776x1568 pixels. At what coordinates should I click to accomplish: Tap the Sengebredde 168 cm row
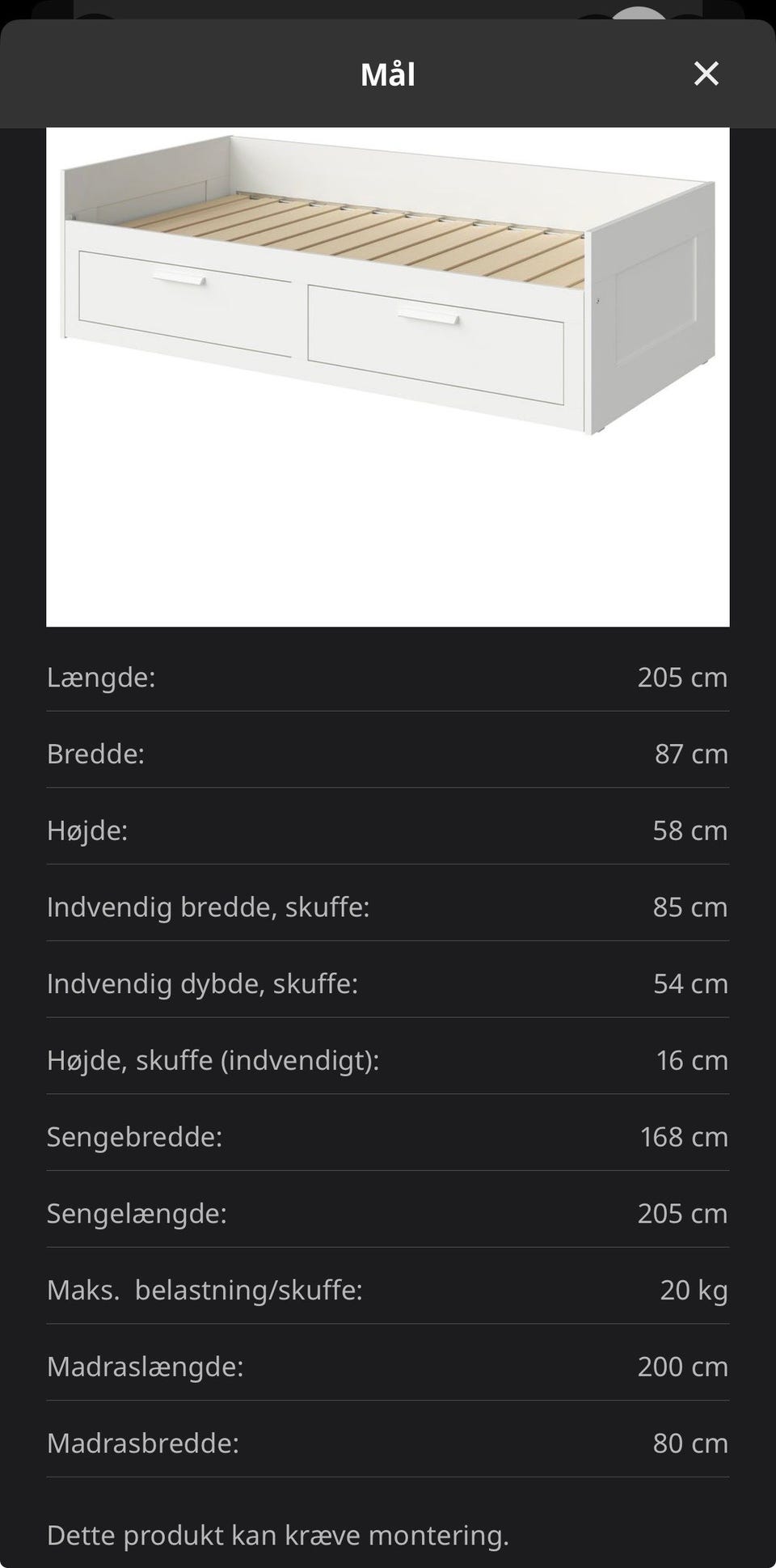pos(388,1136)
